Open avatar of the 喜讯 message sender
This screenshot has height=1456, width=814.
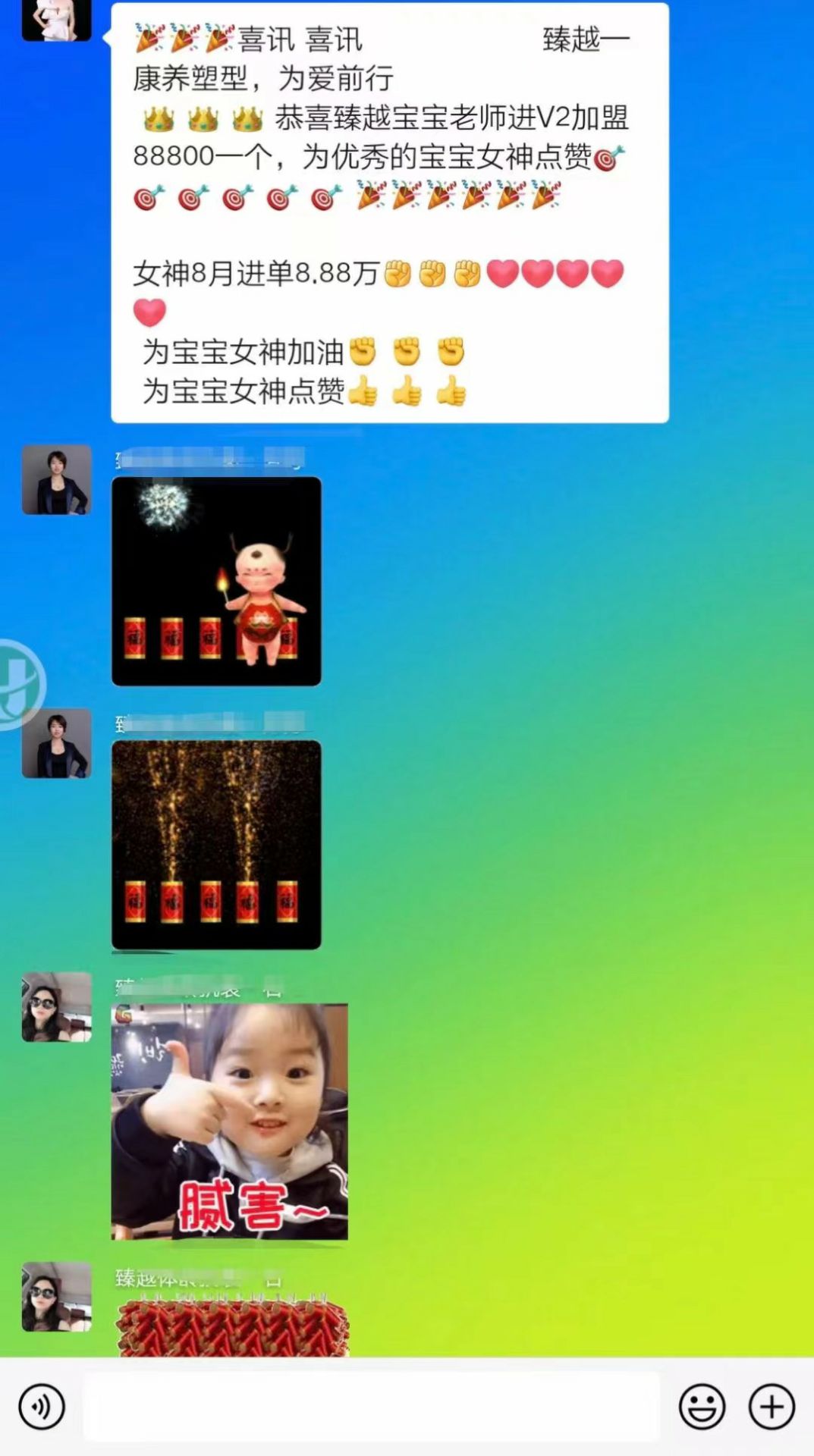pyautogui.click(x=56, y=19)
